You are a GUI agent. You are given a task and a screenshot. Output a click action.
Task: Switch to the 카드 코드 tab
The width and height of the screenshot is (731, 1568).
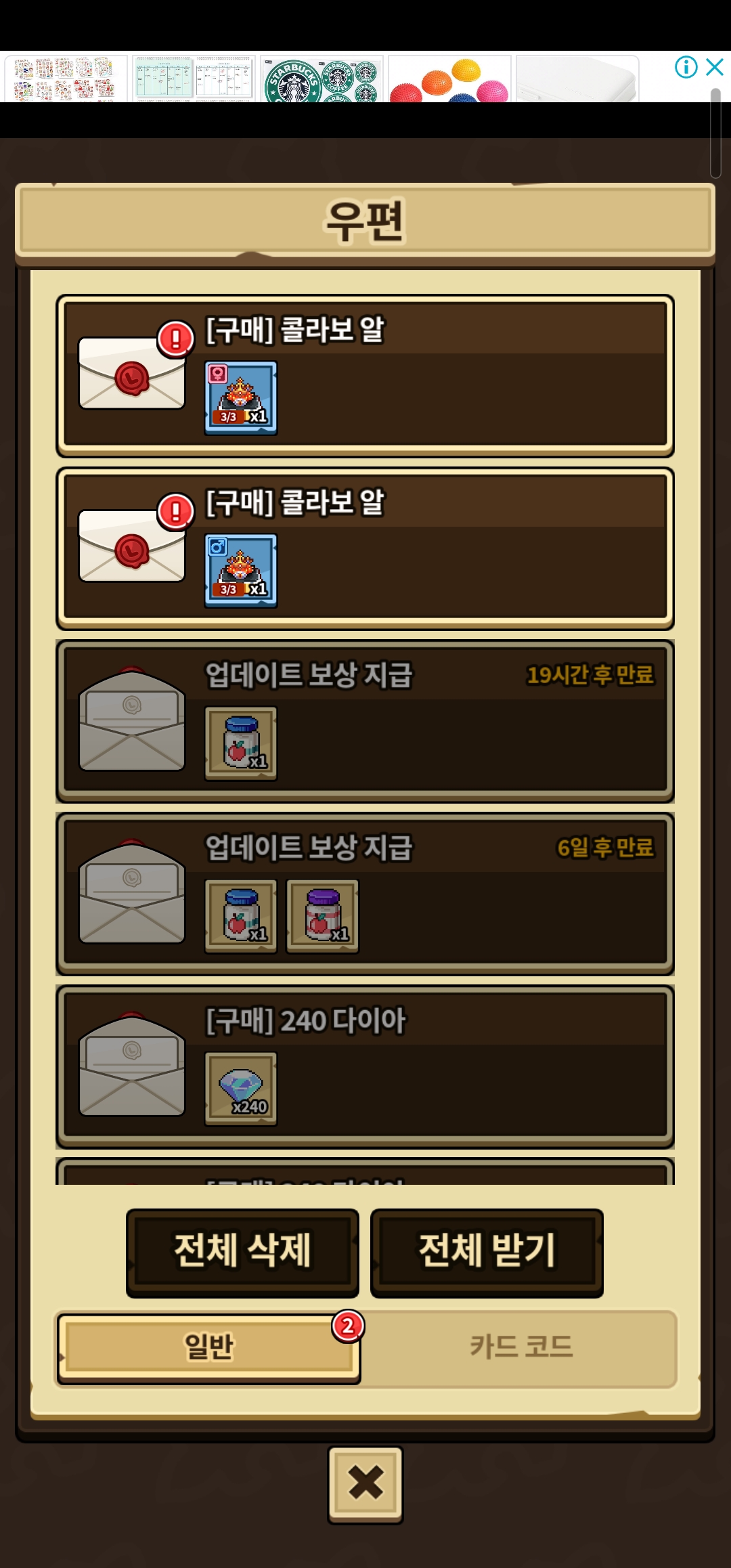520,1347
